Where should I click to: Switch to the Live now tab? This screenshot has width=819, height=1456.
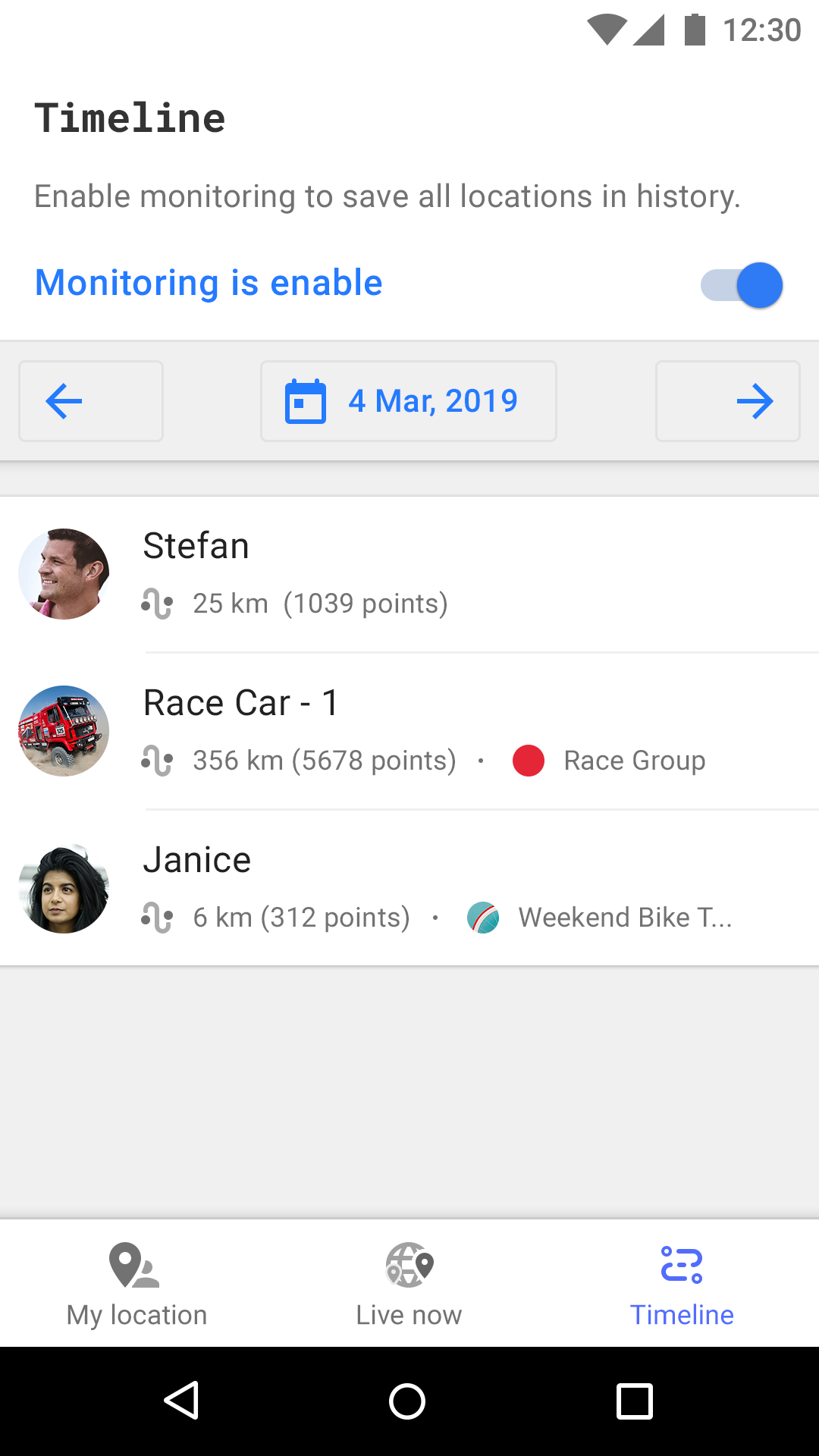409,1283
